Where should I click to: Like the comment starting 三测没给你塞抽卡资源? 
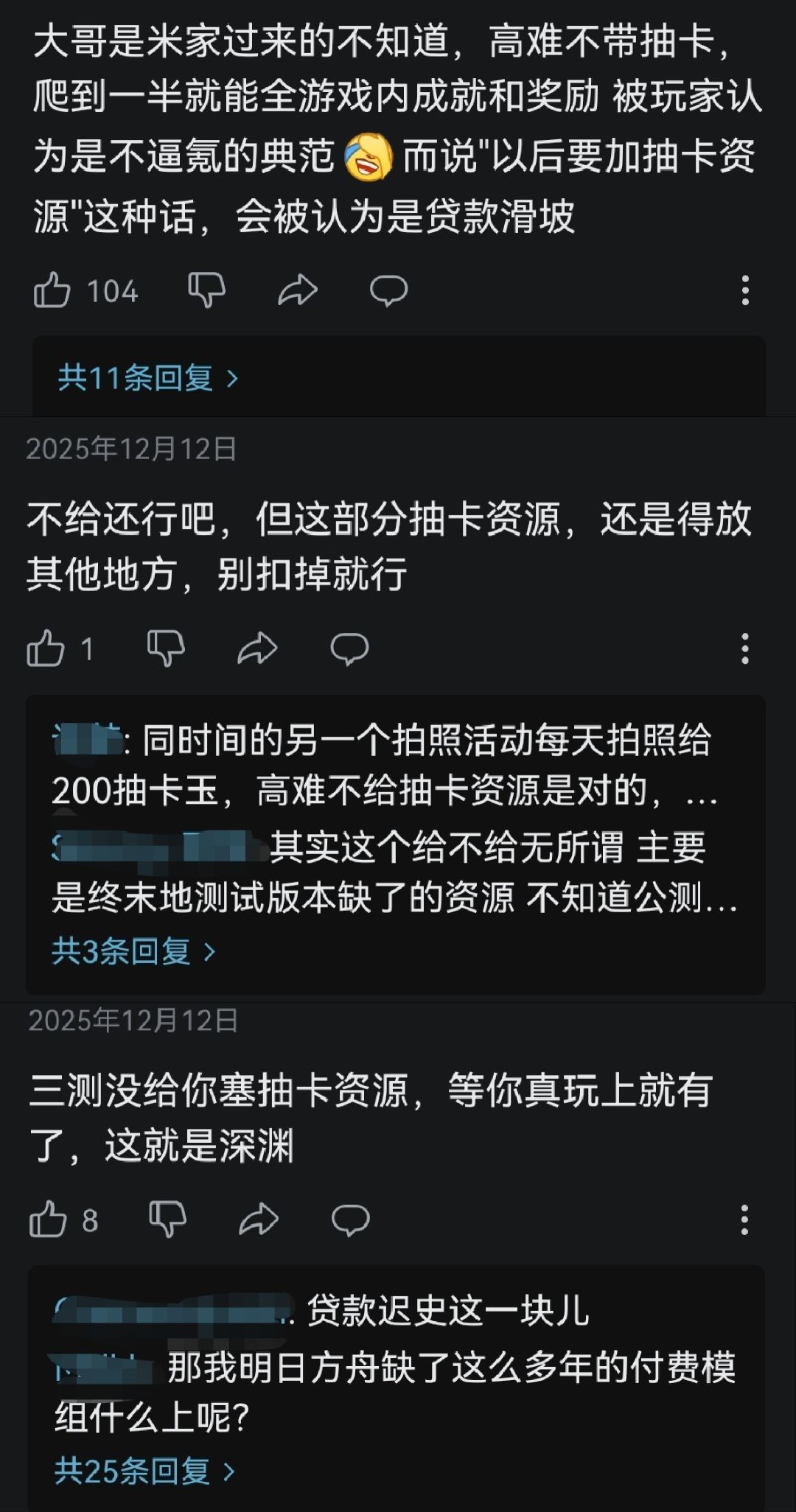point(47,1220)
